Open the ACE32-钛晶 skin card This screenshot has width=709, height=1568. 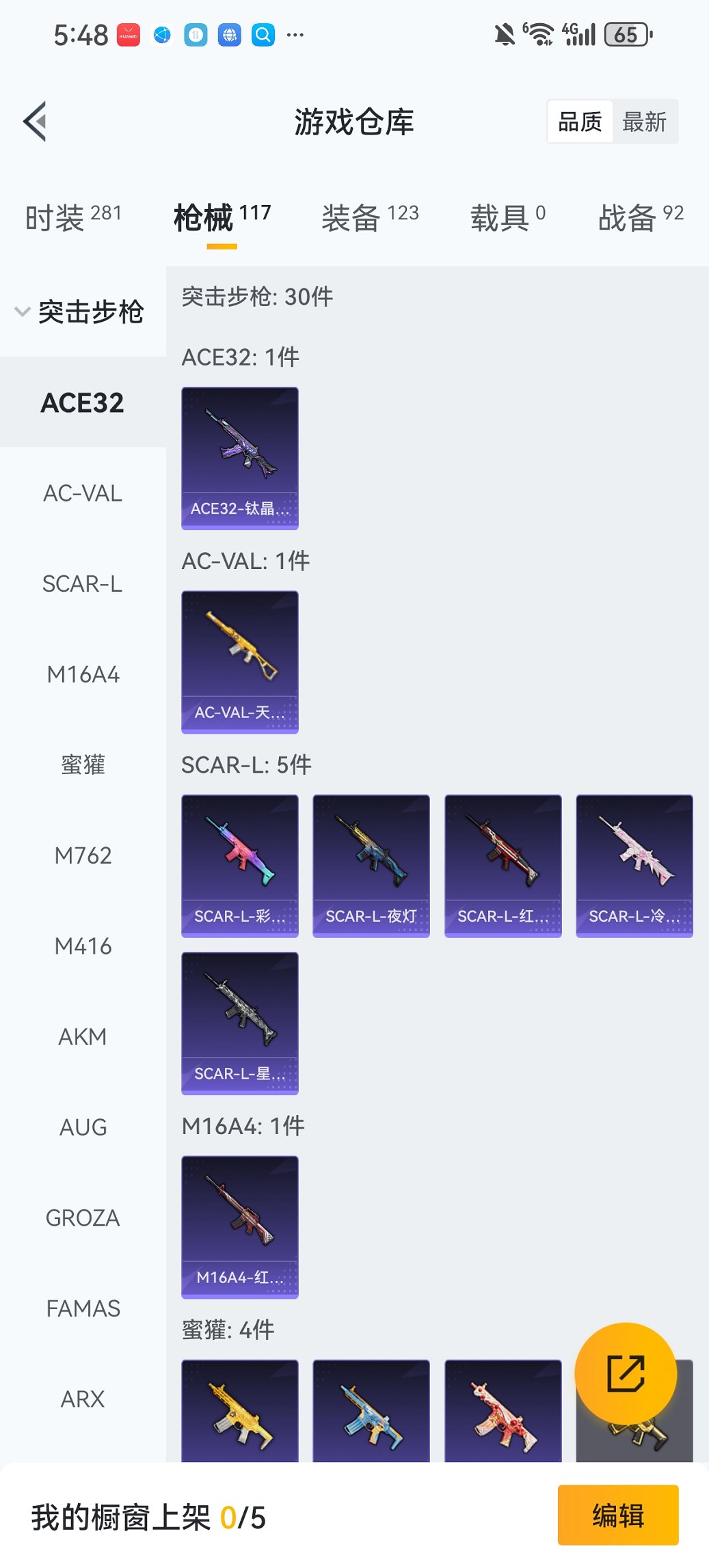pos(240,458)
